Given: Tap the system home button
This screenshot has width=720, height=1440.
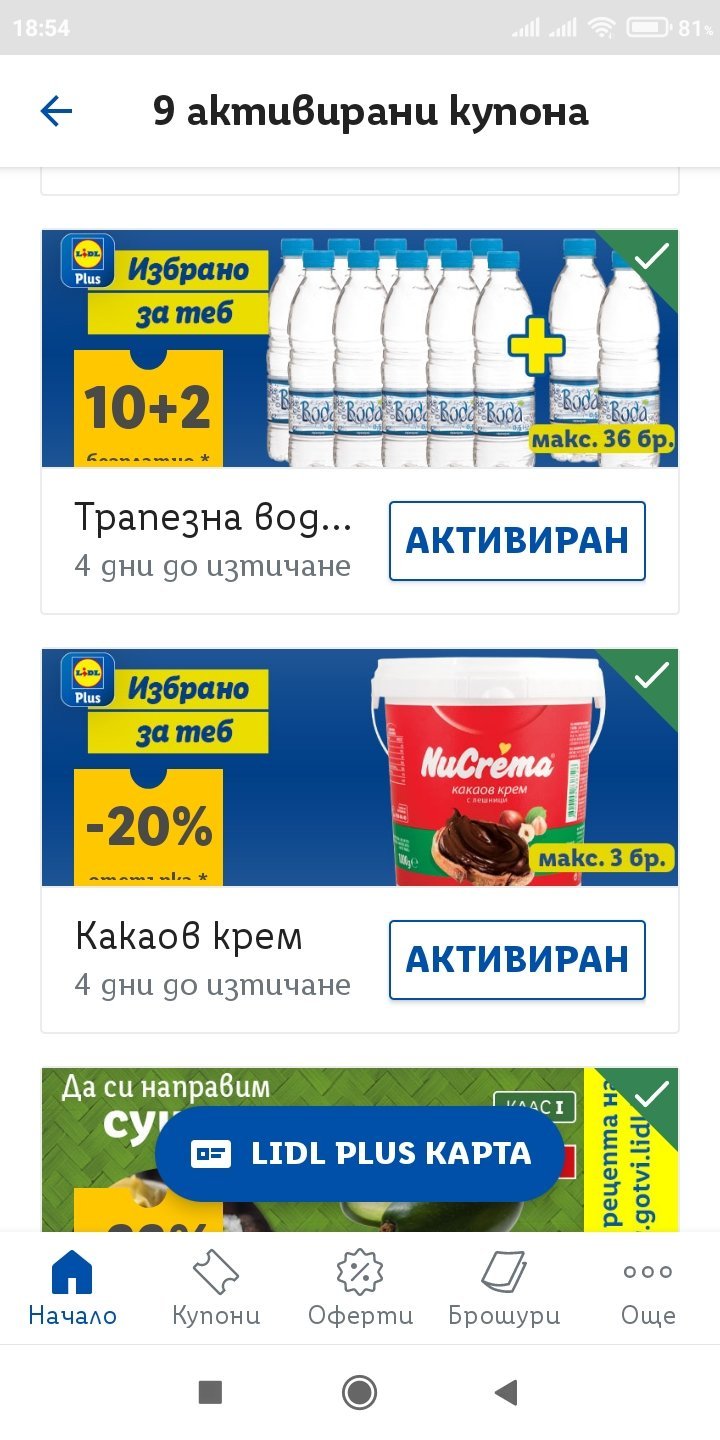Looking at the screenshot, I should pos(360,1392).
